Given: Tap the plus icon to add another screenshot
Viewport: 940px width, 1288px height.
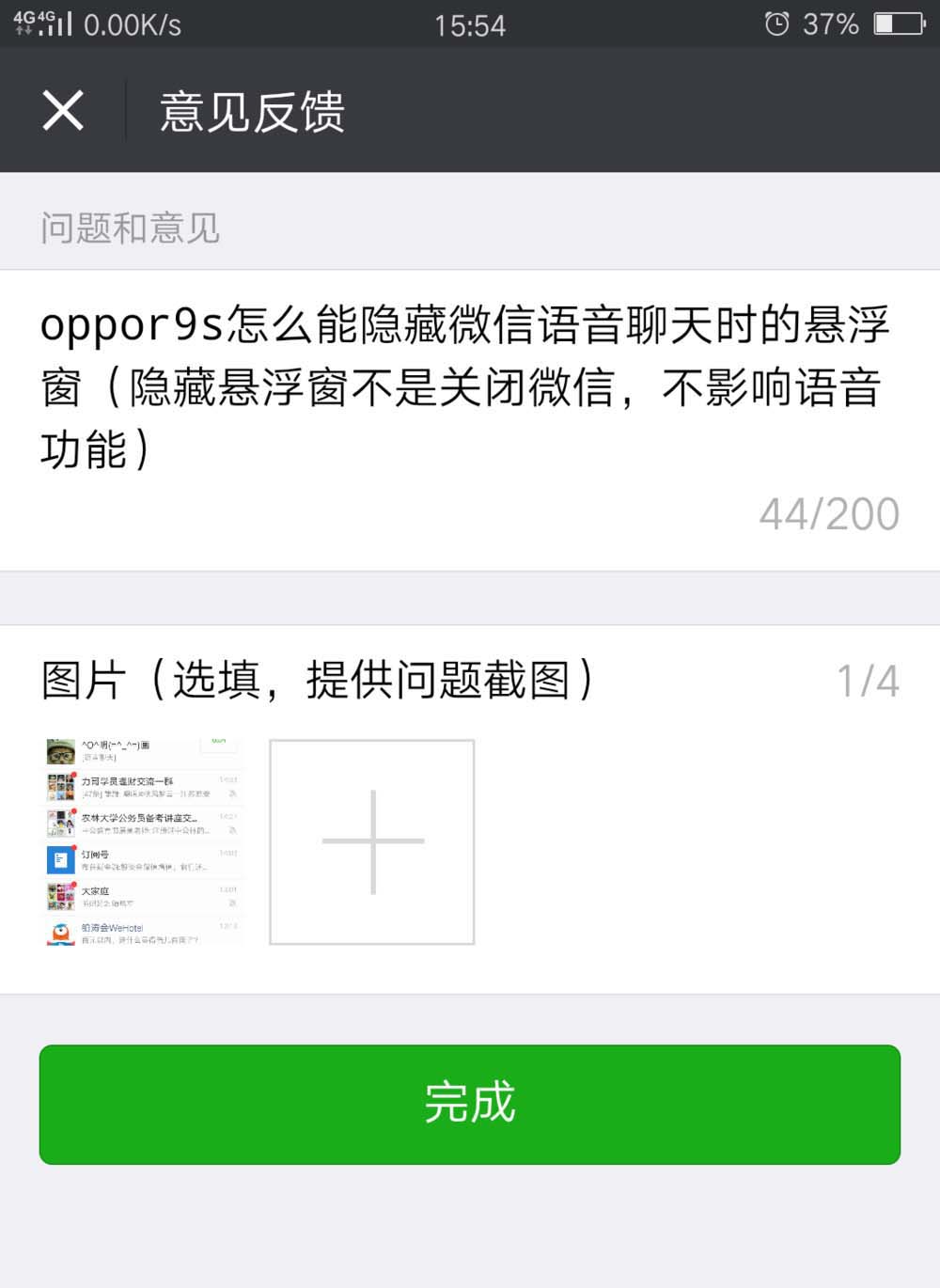Looking at the screenshot, I should 372,840.
